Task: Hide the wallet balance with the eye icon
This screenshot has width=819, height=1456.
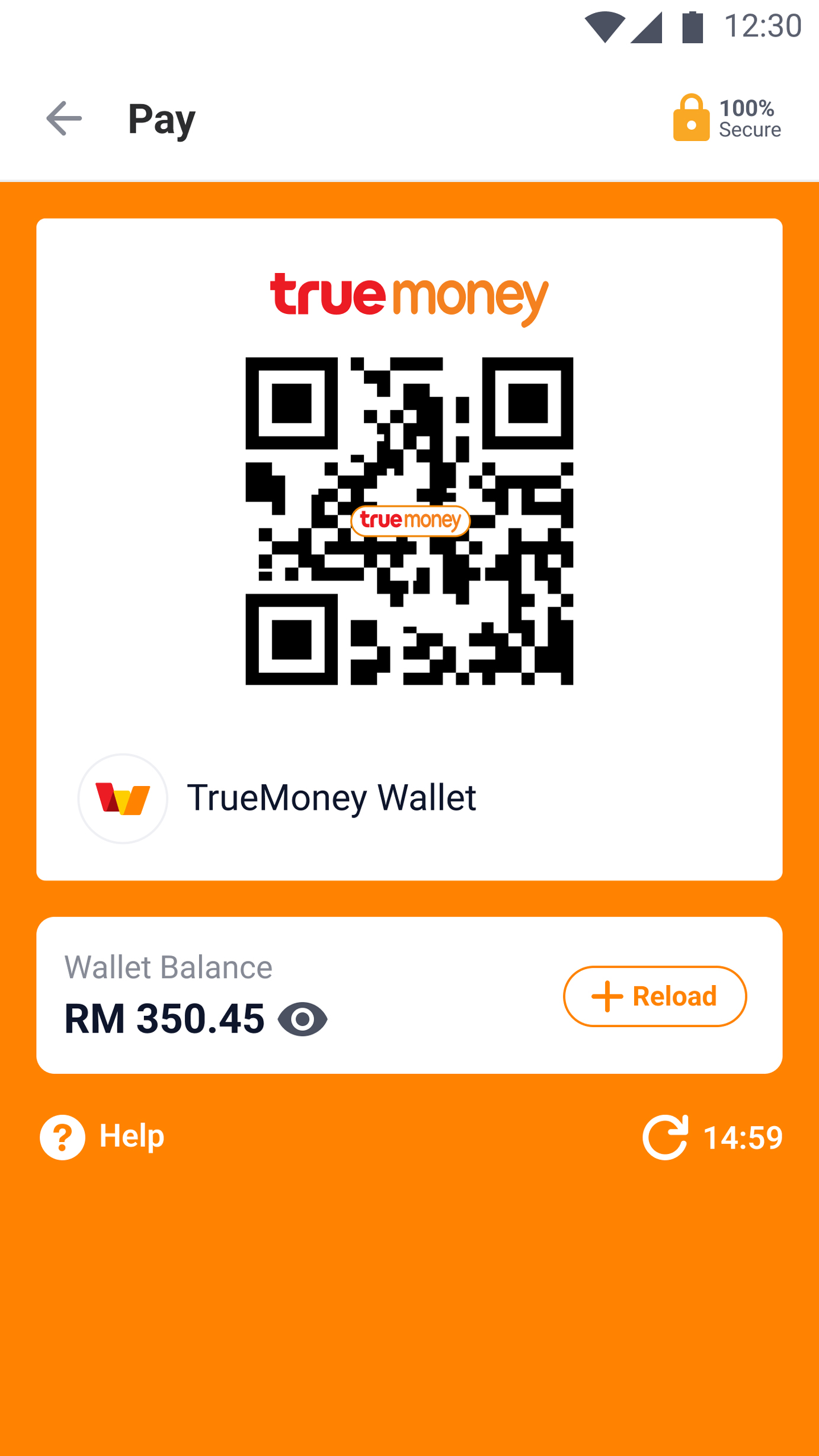Action: tap(302, 1019)
